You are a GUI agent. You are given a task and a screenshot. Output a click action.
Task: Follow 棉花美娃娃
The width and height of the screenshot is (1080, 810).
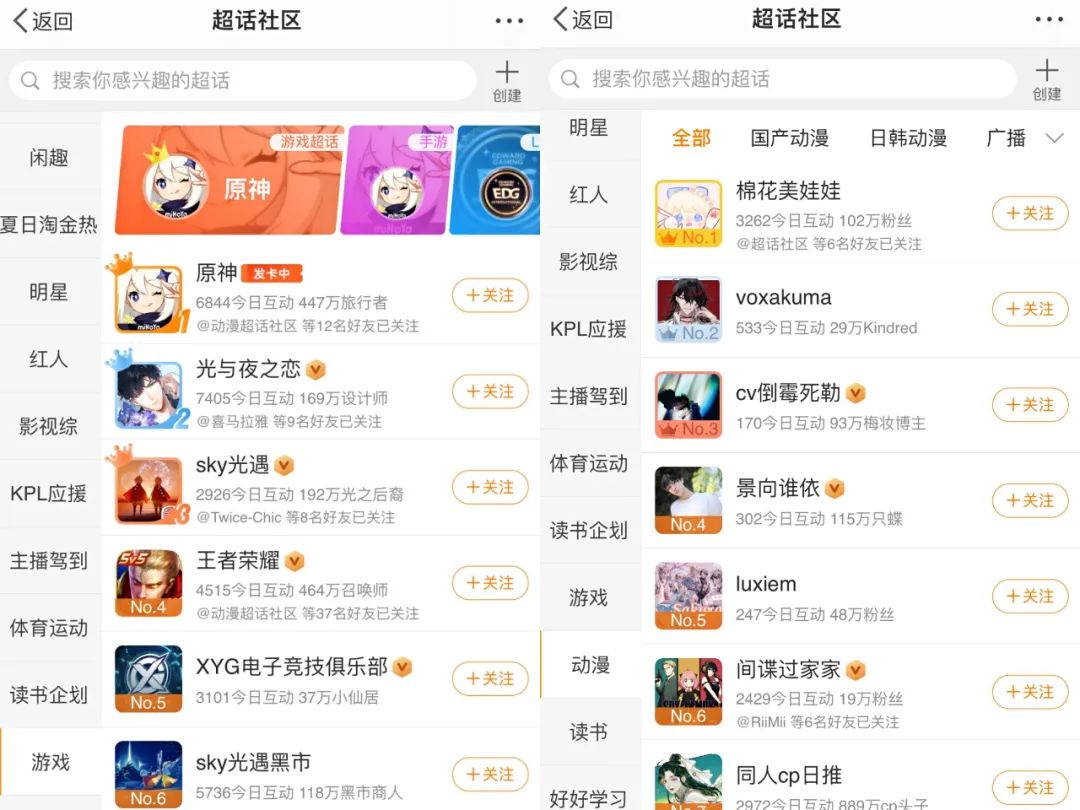(x=1030, y=213)
